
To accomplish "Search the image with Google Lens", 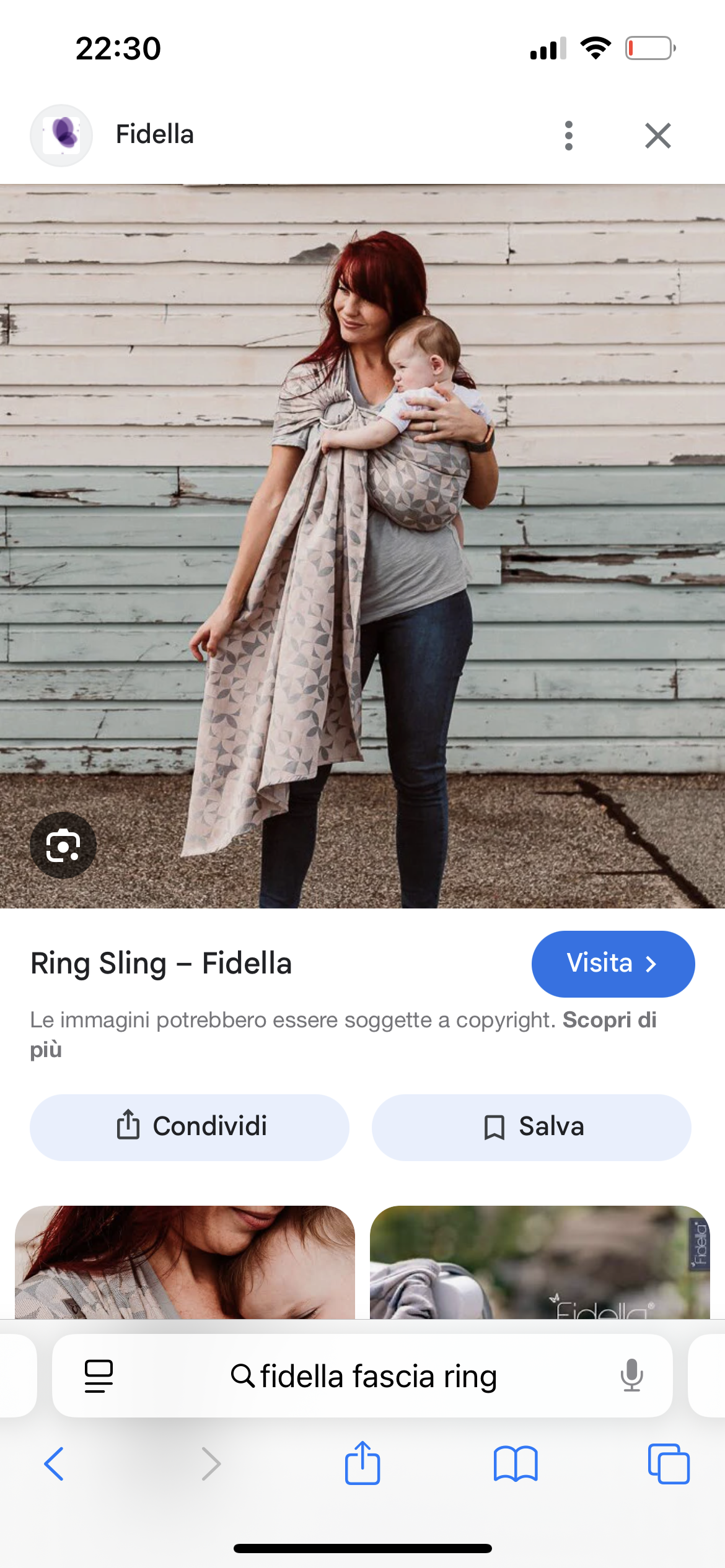I will tap(63, 845).
